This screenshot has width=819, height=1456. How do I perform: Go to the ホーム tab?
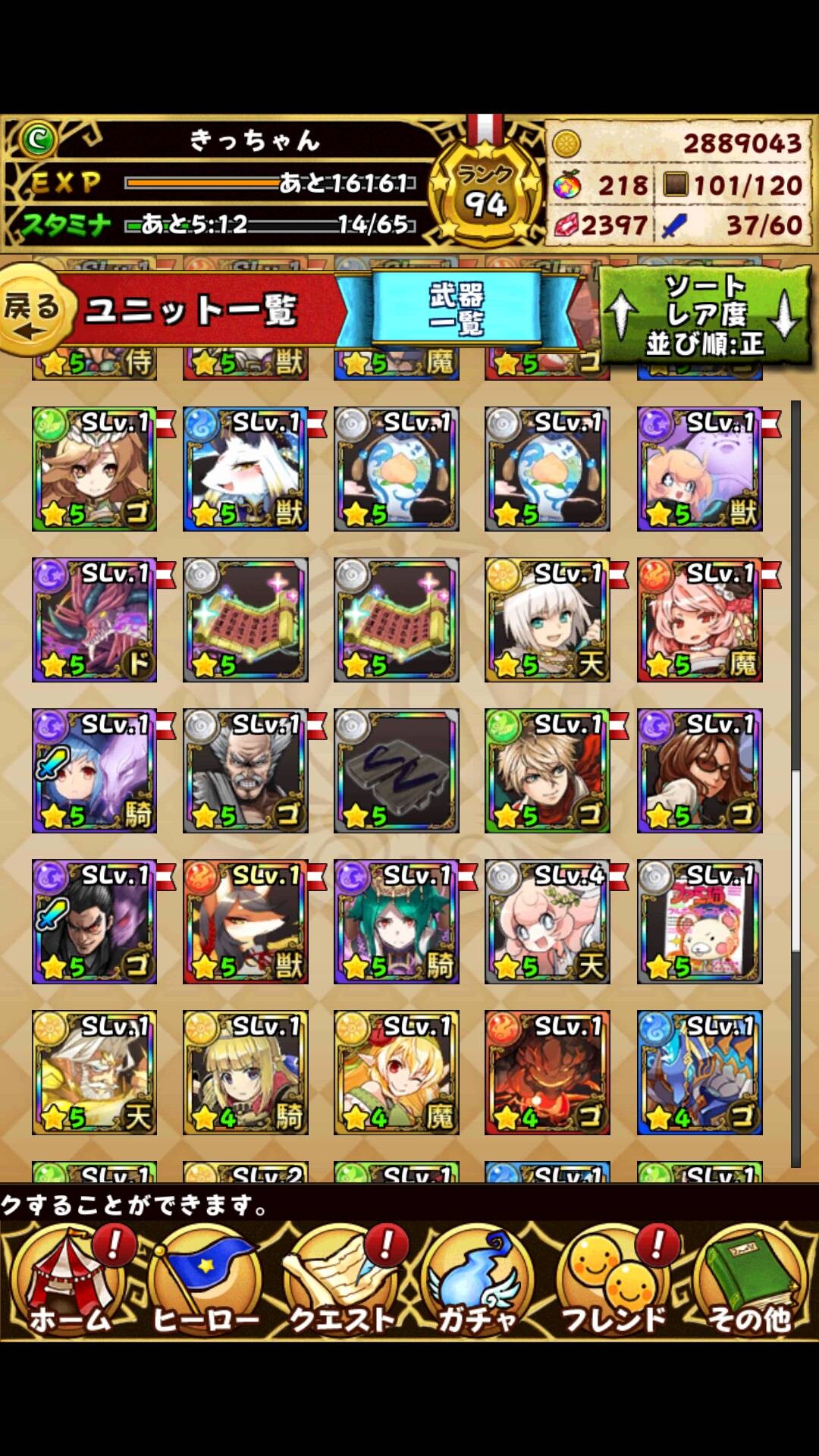tap(70, 1283)
